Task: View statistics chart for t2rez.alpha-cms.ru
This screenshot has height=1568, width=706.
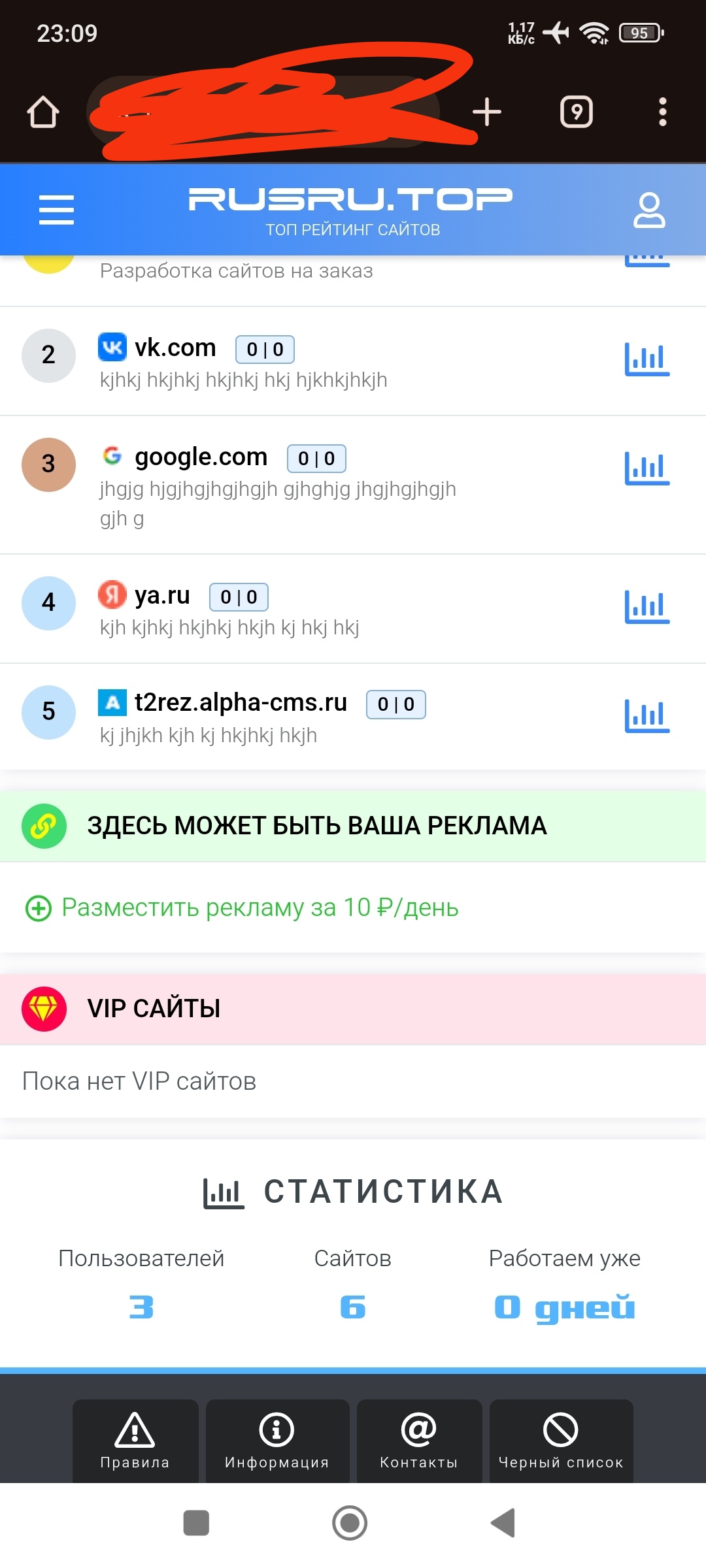Action: [647, 716]
